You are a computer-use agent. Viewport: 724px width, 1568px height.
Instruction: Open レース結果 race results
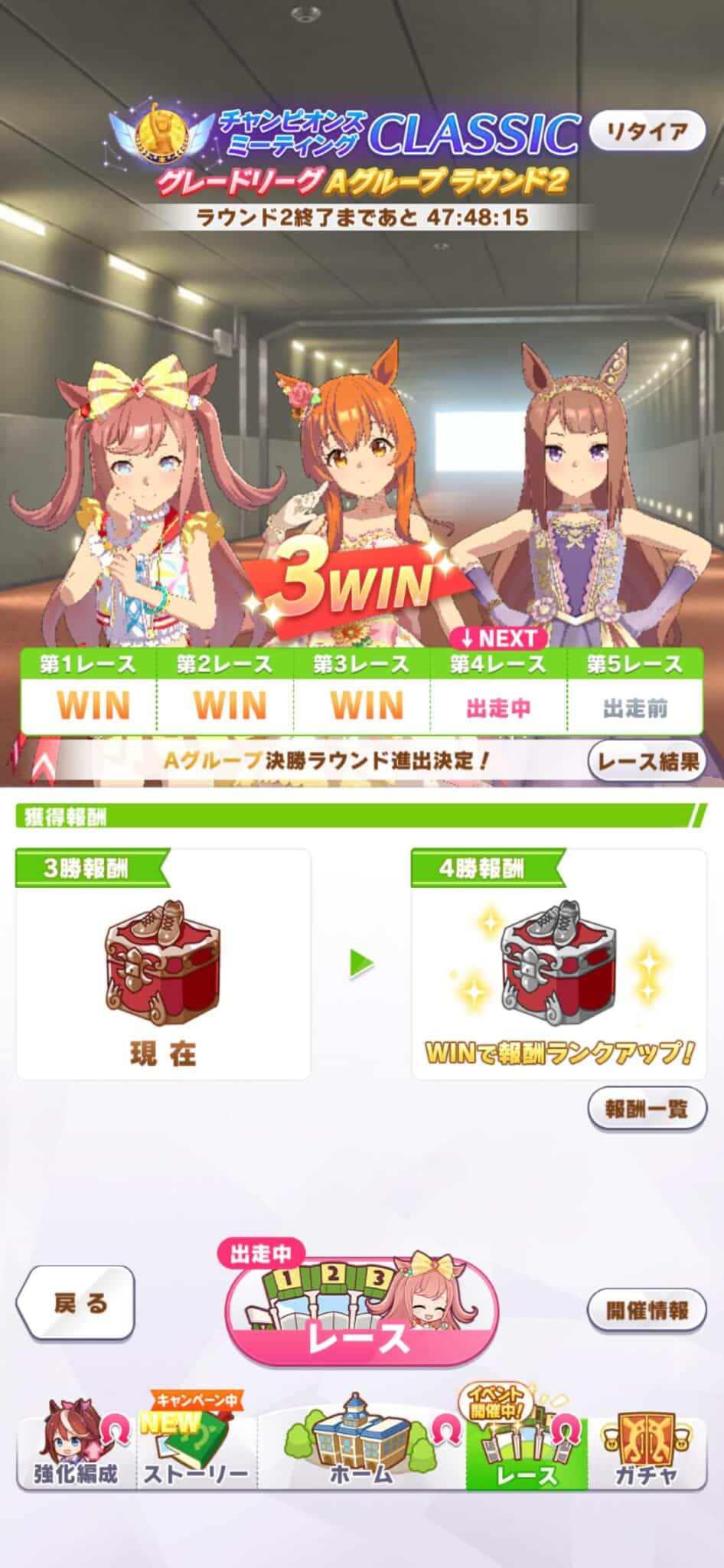[x=647, y=761]
